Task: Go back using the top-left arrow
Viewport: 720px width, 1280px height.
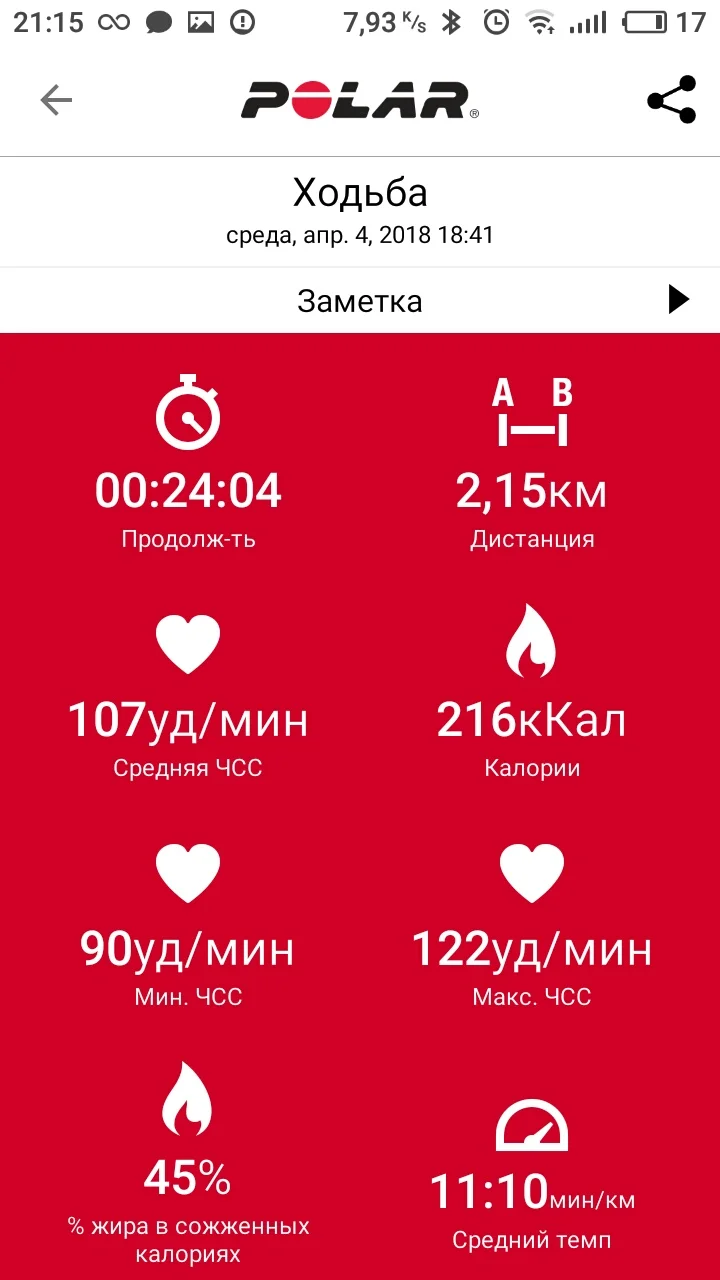Action: point(56,100)
